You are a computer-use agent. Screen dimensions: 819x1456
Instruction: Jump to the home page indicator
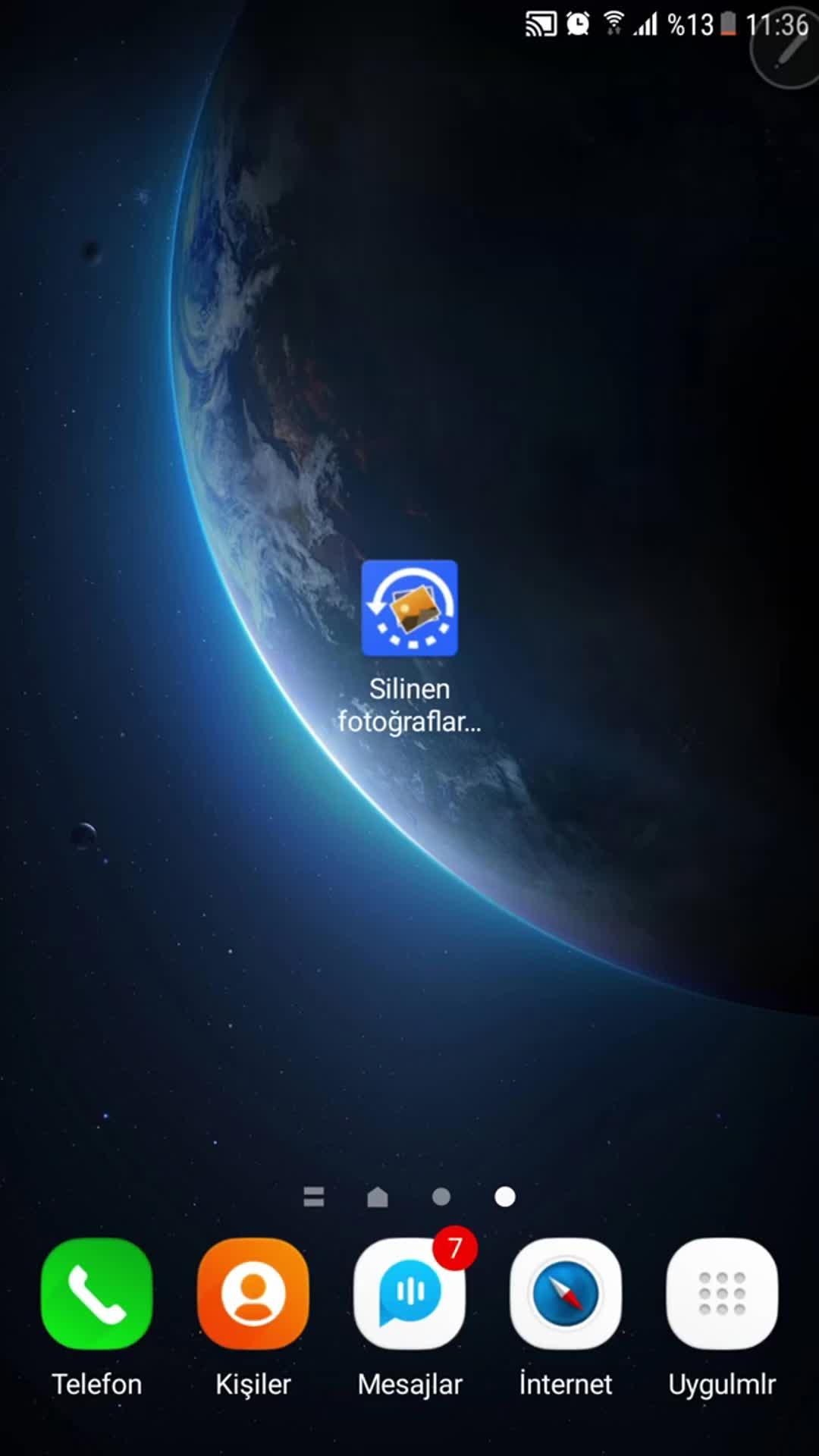click(378, 1197)
